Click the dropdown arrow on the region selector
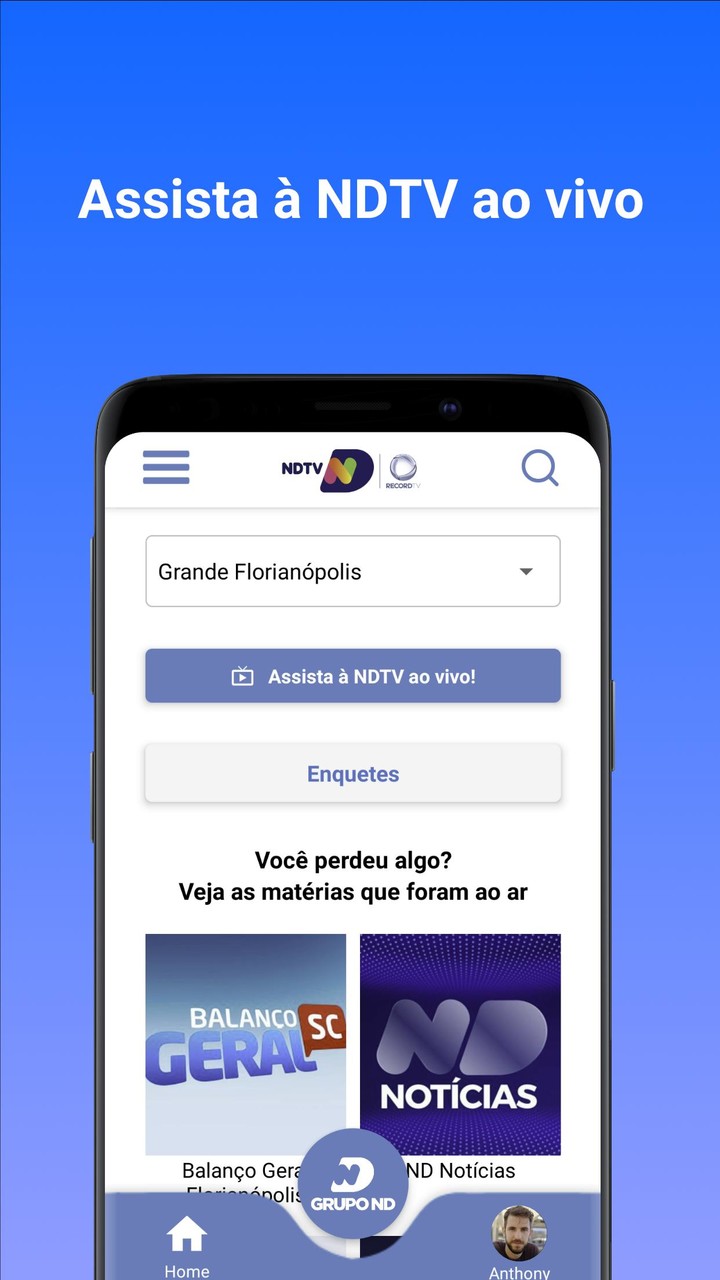 click(x=527, y=571)
